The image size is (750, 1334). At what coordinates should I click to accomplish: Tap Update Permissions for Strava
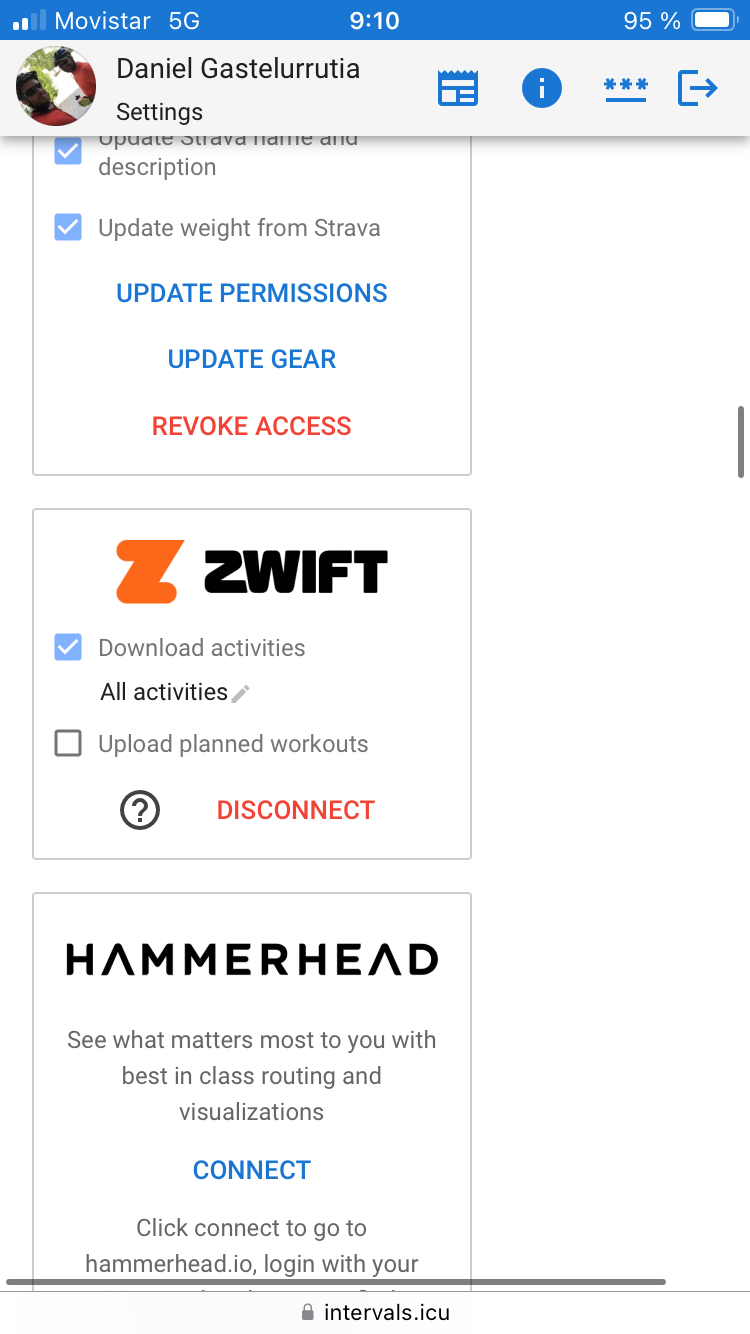252,293
